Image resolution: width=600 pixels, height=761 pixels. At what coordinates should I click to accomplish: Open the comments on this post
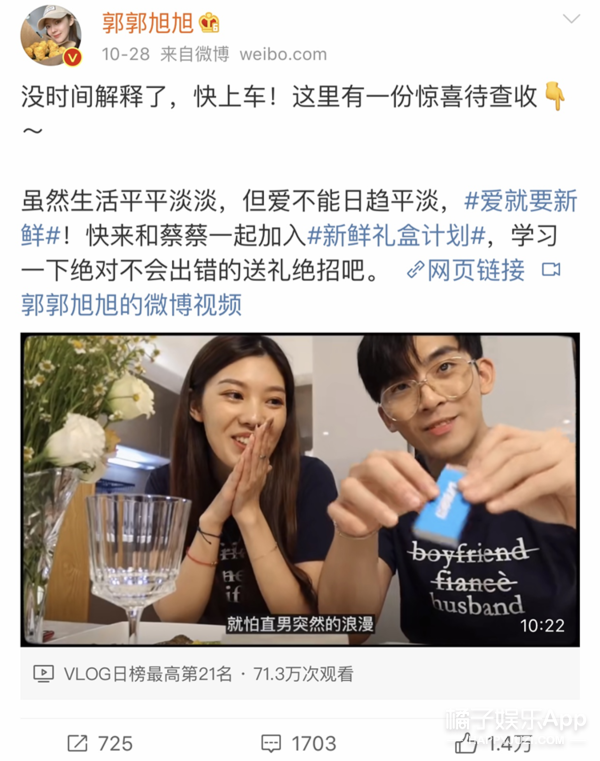tap(301, 743)
